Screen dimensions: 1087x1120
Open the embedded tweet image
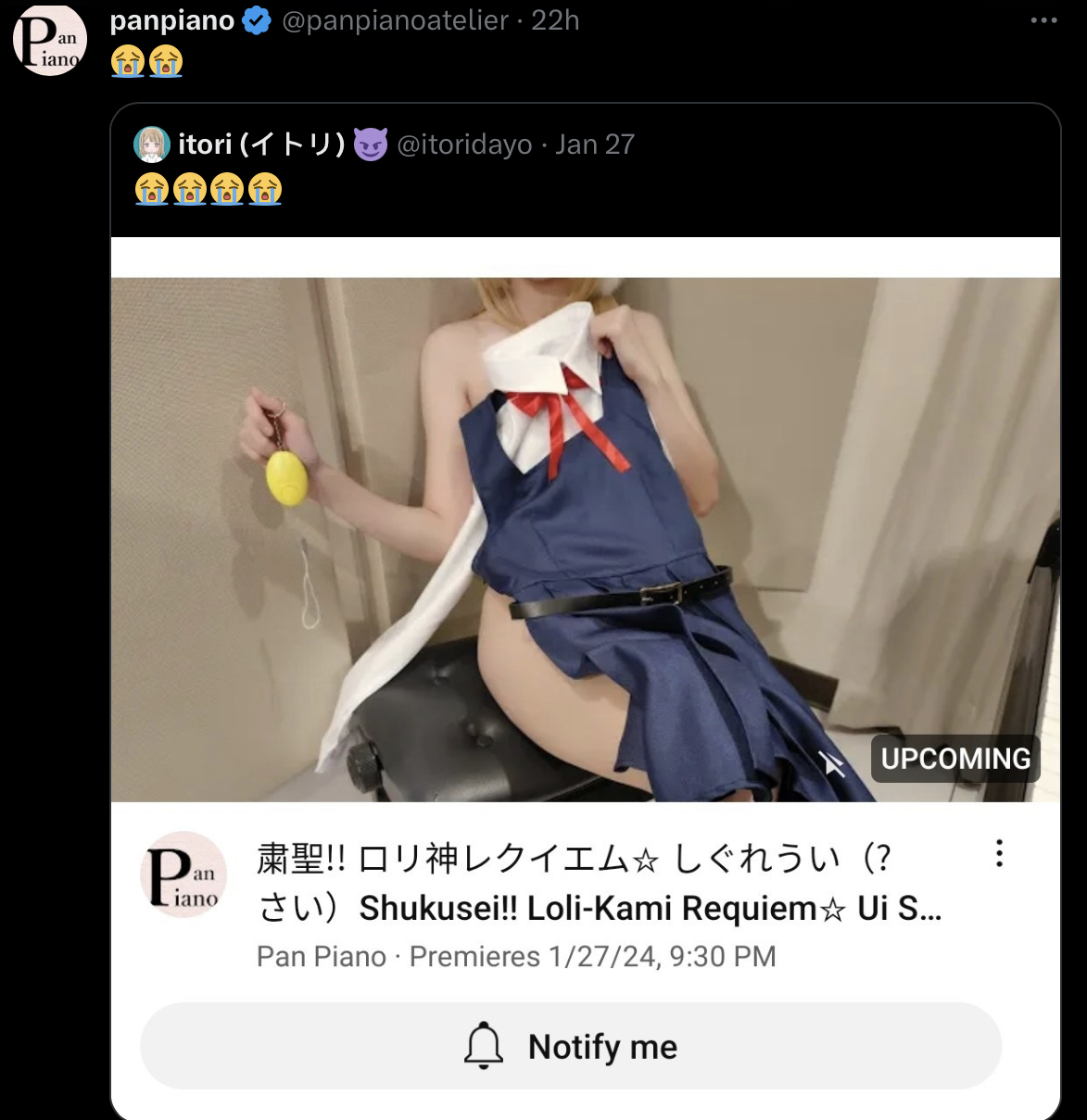pyautogui.click(x=584, y=537)
